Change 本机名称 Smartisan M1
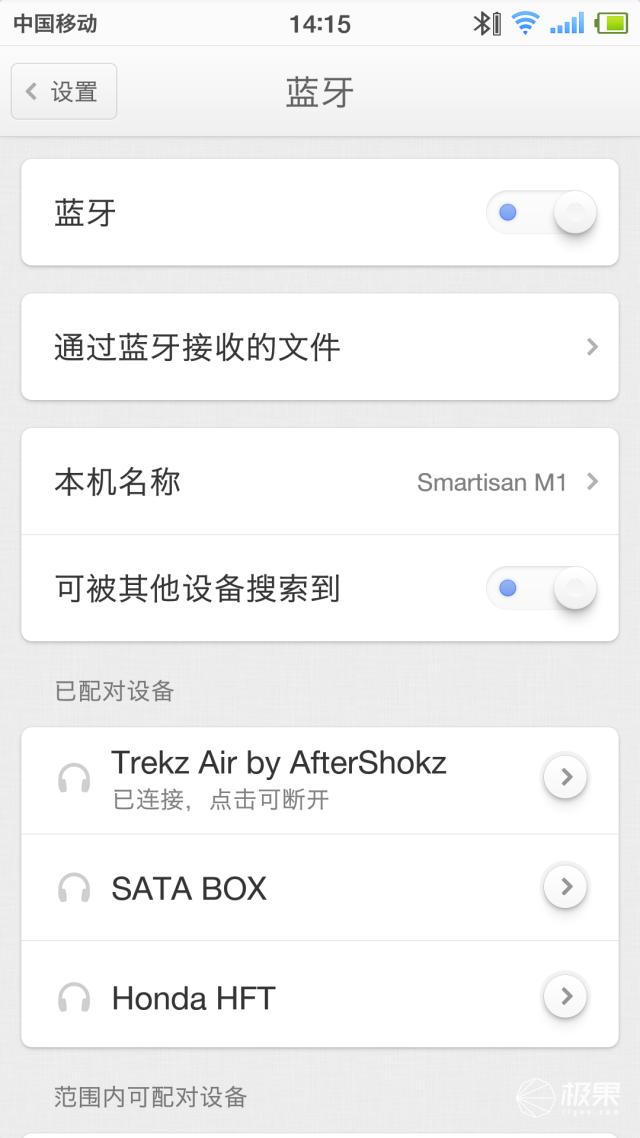The image size is (640, 1138). point(320,482)
